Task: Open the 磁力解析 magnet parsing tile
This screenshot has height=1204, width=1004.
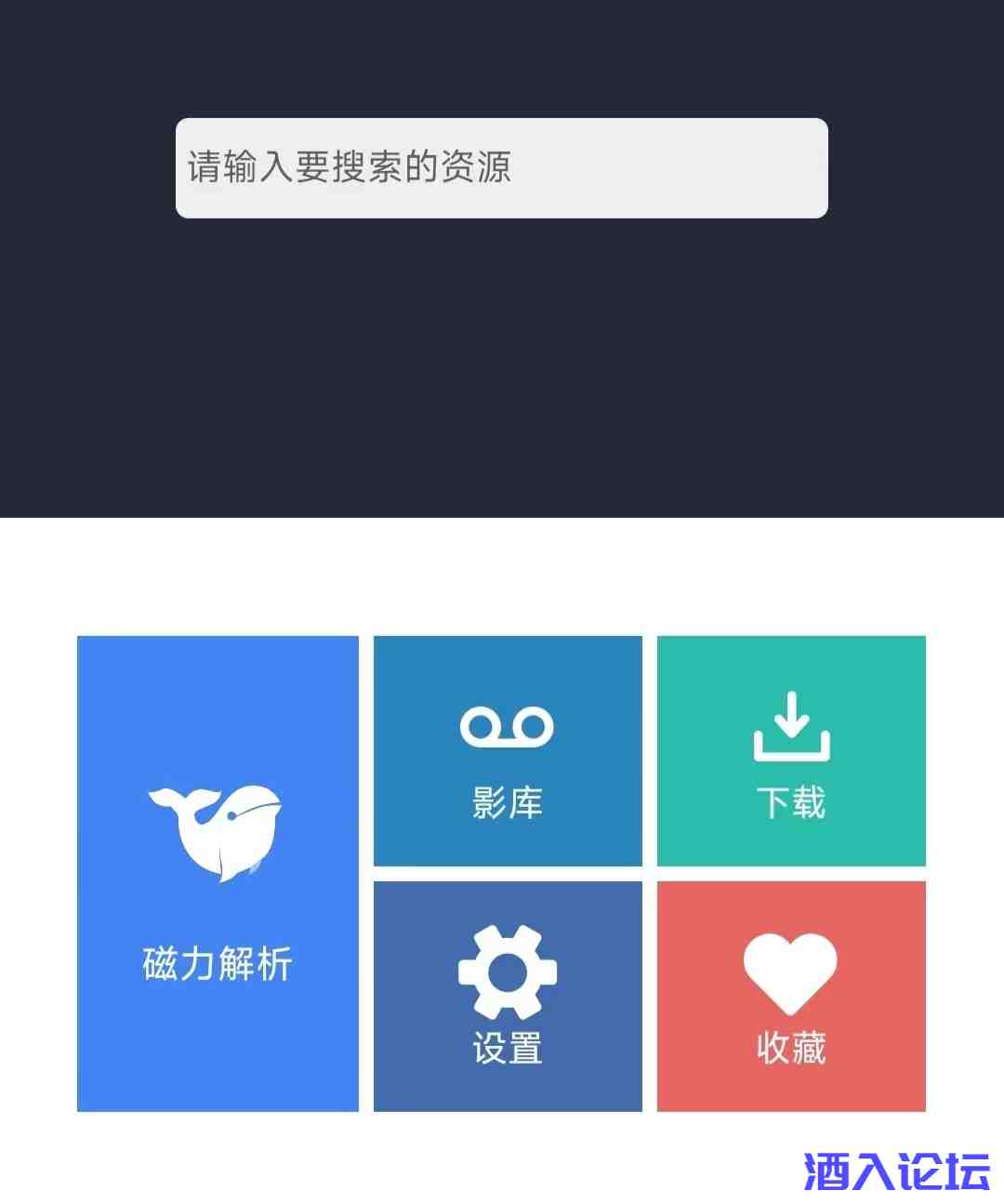Action: tap(218, 873)
